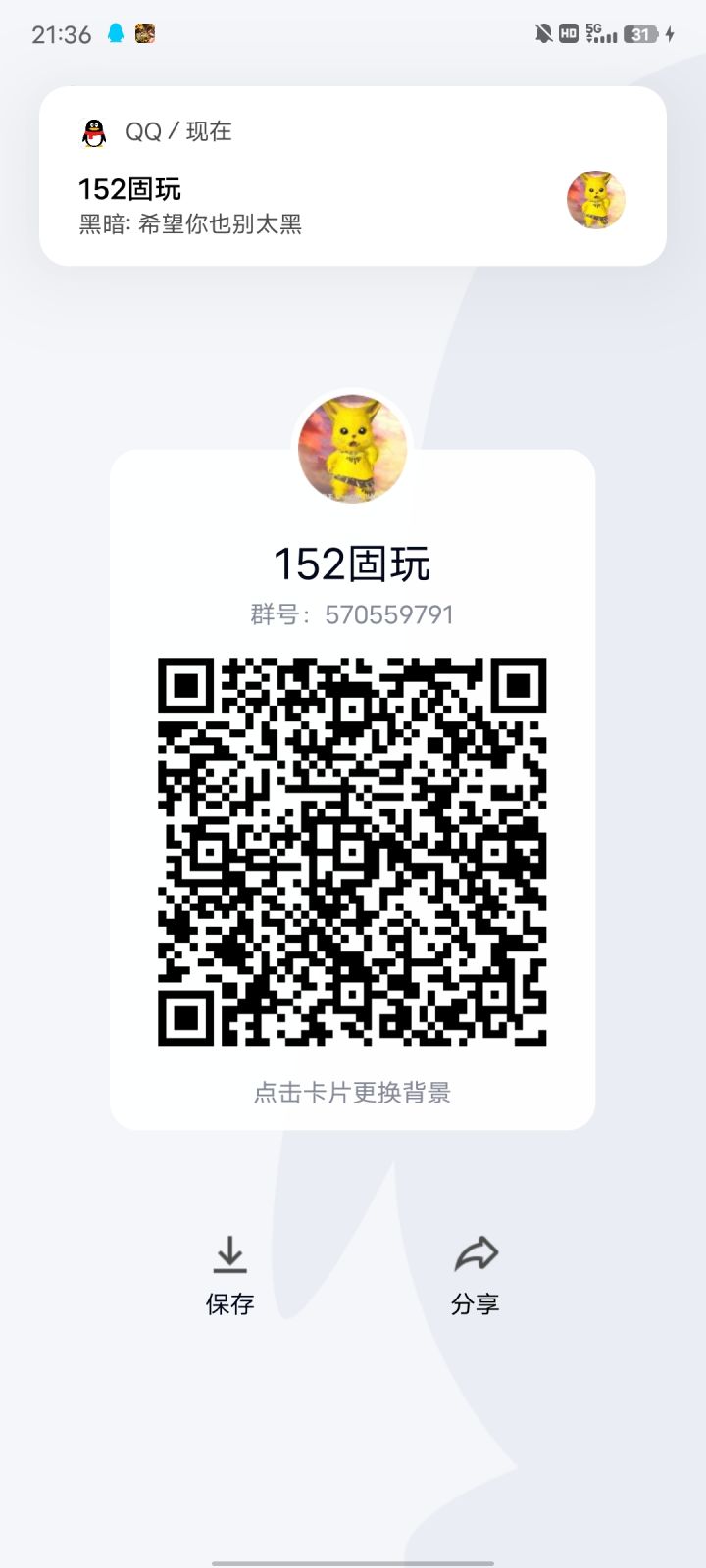The image size is (706, 1568).
Task: Click the 5G signal indicator
Action: (x=603, y=32)
